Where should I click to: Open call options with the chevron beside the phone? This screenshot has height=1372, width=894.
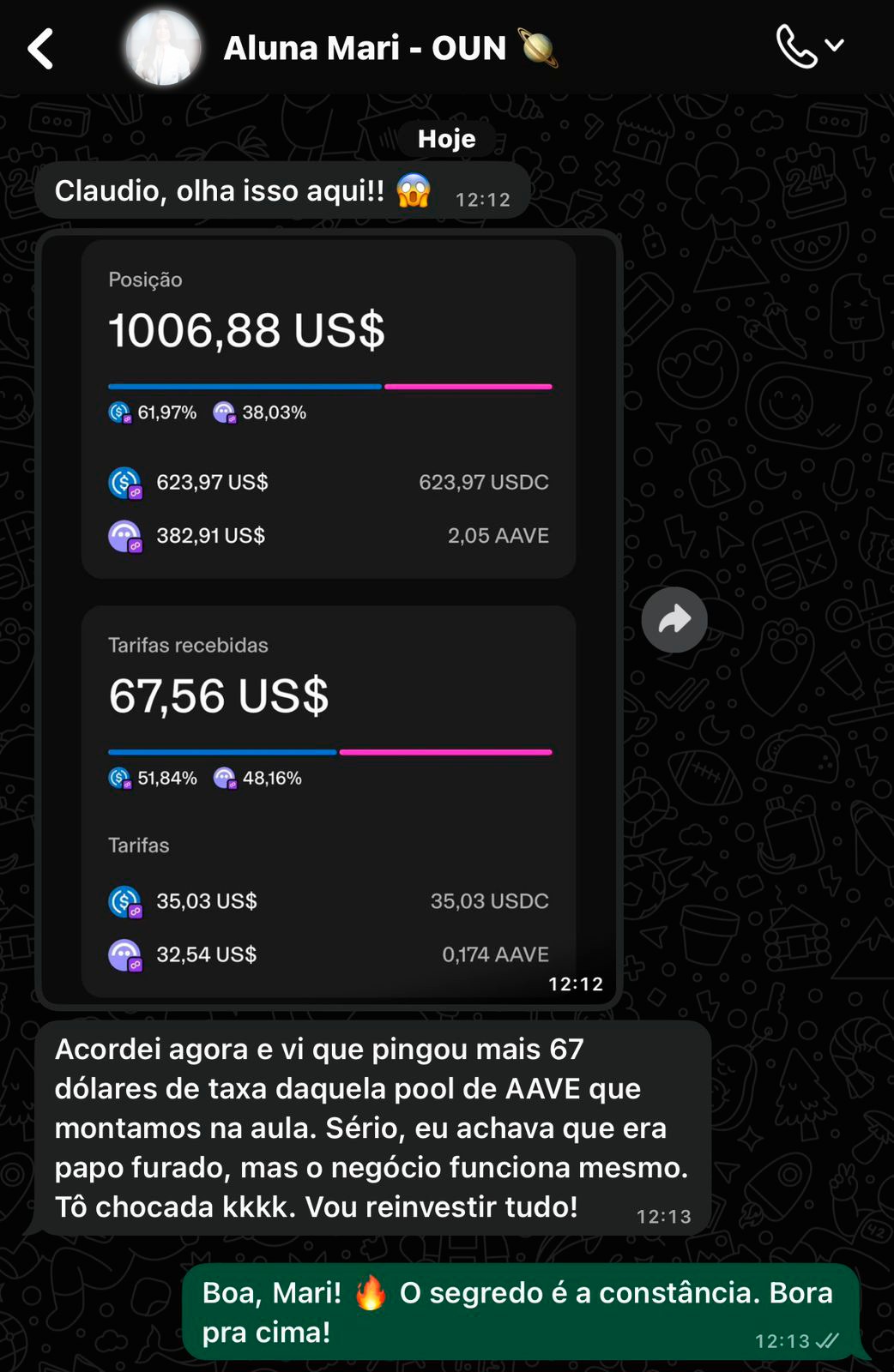tap(834, 47)
